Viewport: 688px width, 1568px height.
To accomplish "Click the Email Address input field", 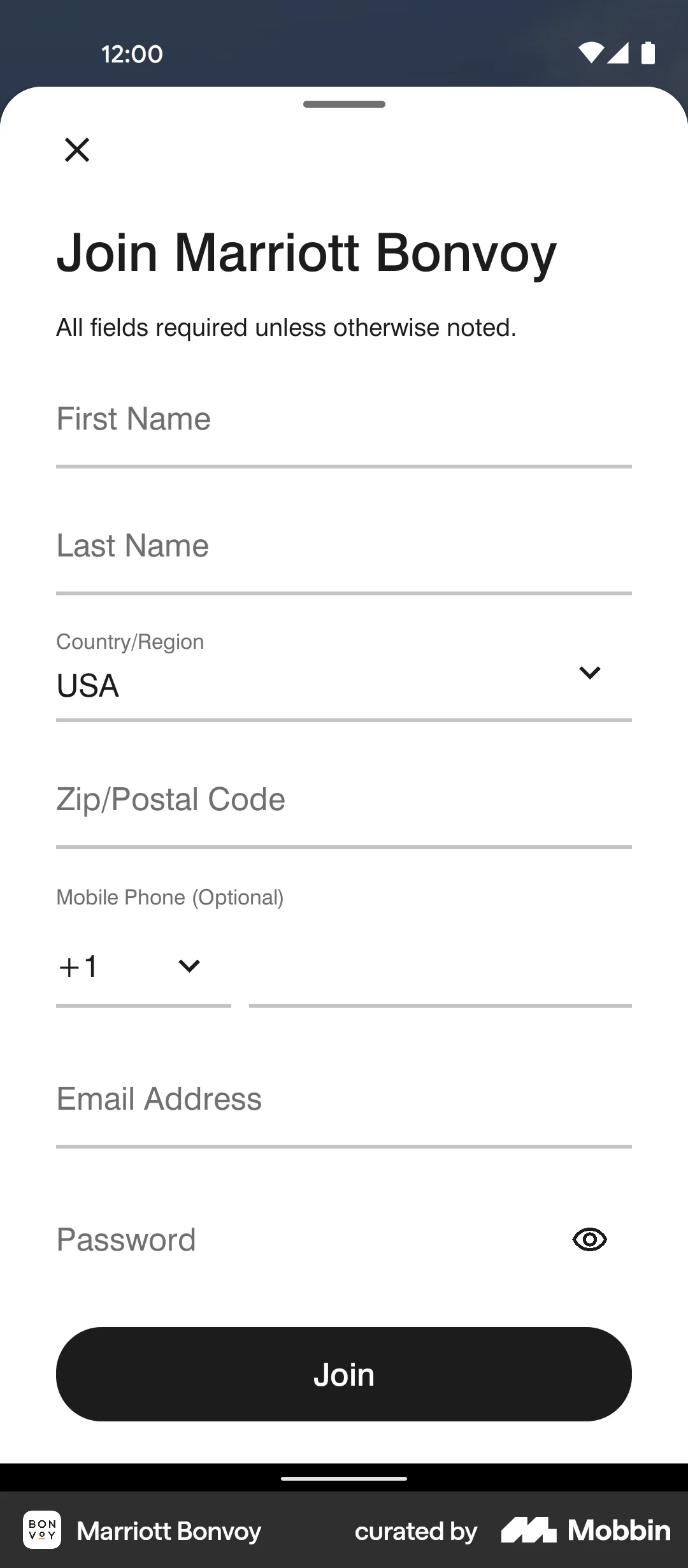I will coord(344,1098).
